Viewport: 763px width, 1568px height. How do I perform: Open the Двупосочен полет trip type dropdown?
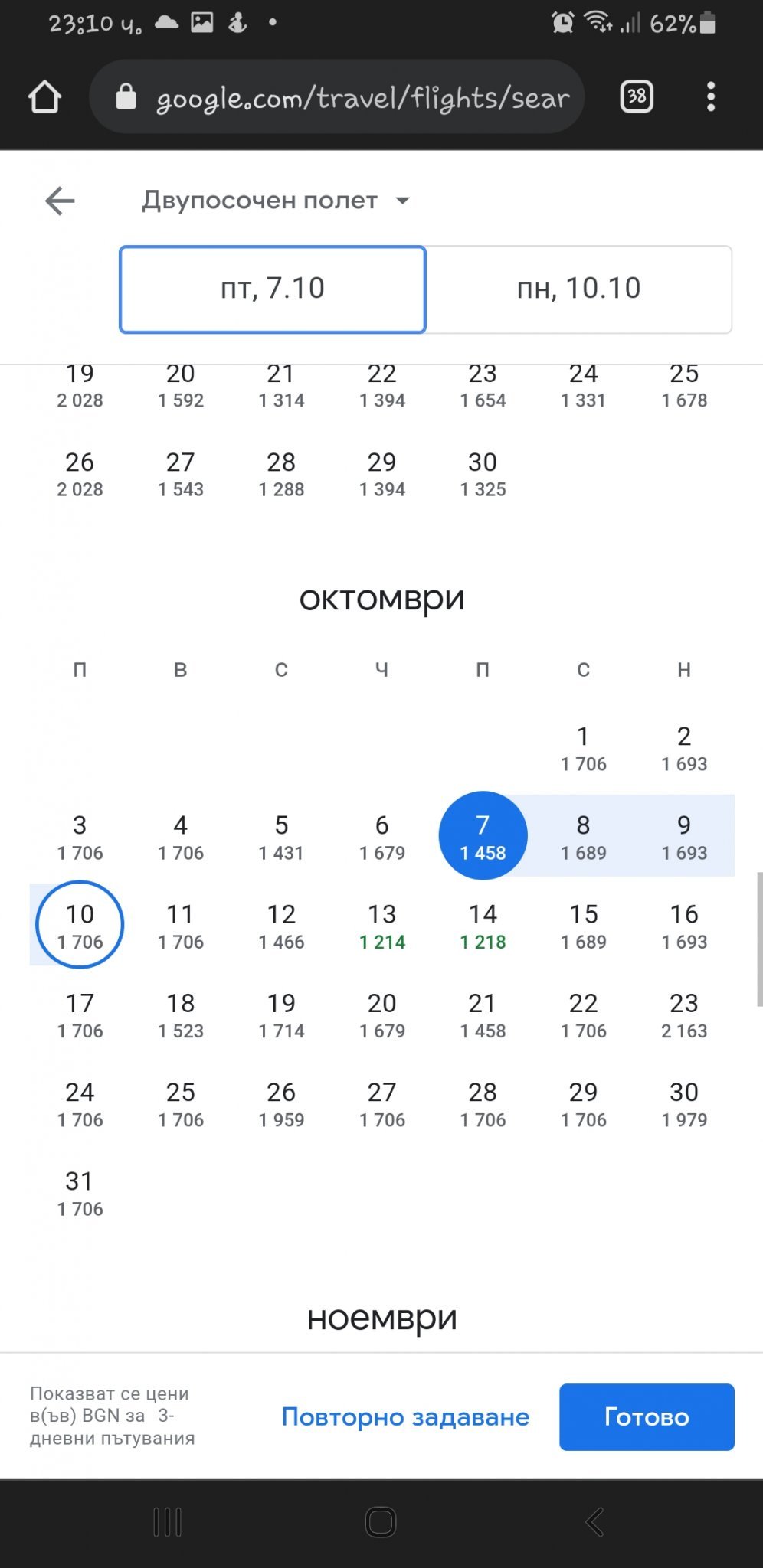click(276, 201)
